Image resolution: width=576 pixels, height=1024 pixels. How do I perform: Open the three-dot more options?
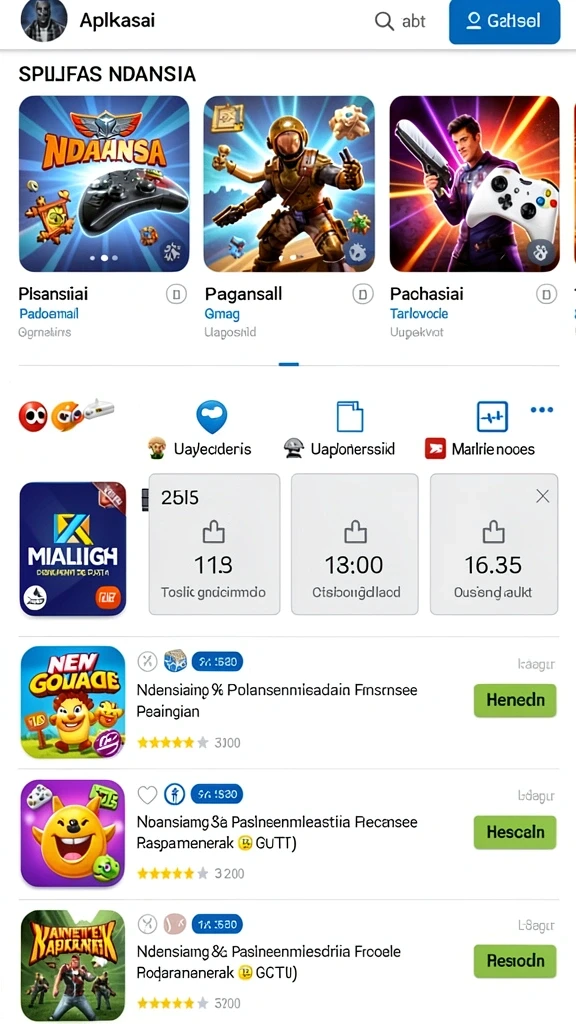(x=542, y=409)
